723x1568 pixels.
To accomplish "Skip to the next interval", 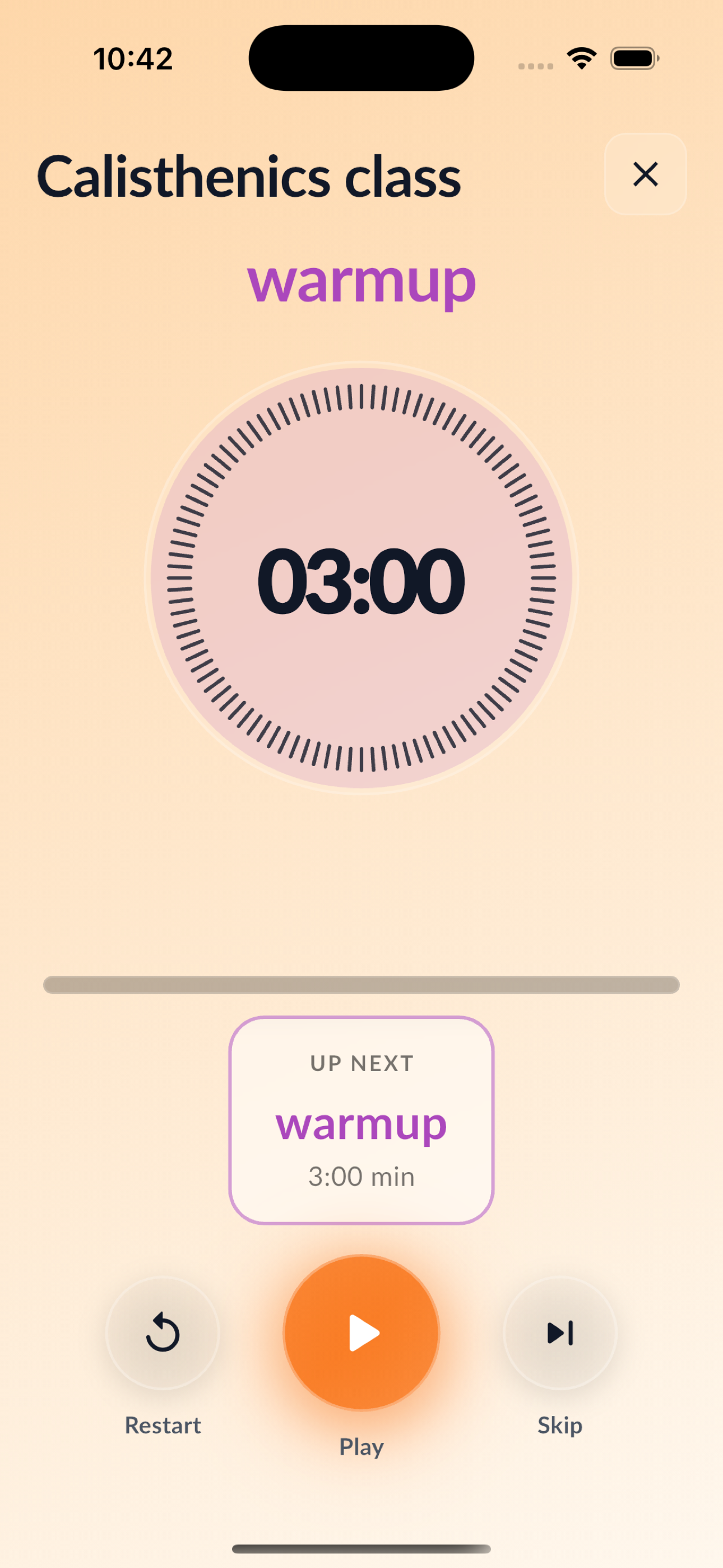I will coord(560,1332).
